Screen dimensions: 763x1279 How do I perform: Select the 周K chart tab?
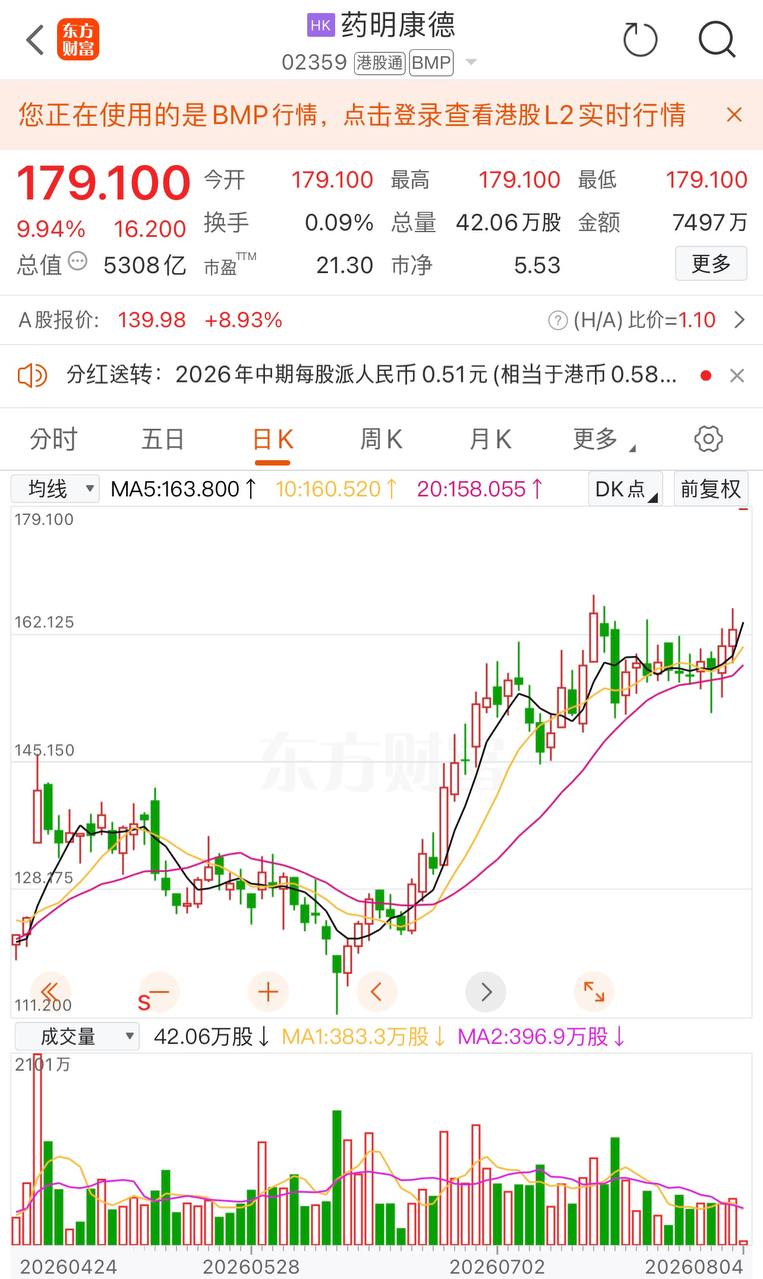pyautogui.click(x=381, y=439)
